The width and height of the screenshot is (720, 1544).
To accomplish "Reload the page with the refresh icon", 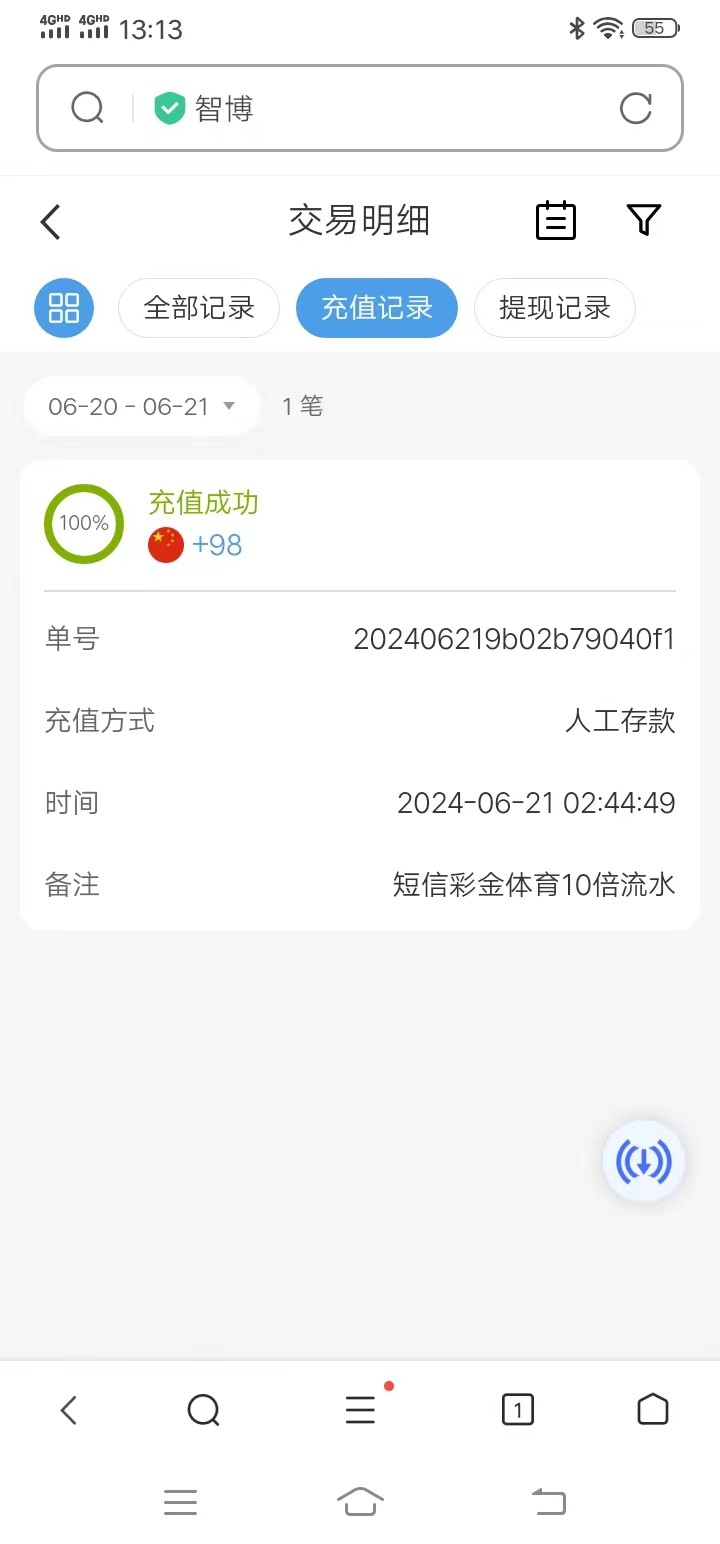I will click(636, 108).
